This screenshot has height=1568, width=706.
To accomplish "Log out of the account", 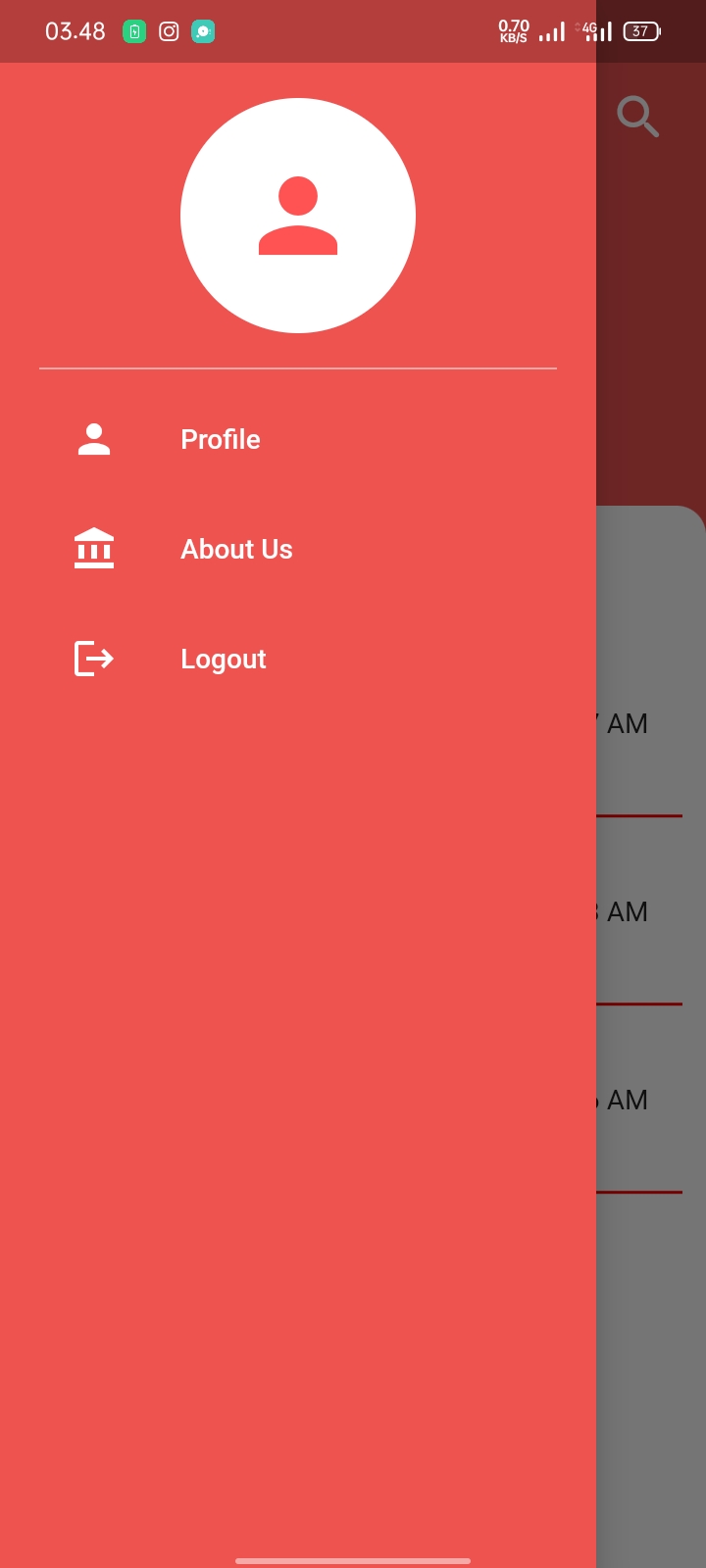I will point(223,659).
